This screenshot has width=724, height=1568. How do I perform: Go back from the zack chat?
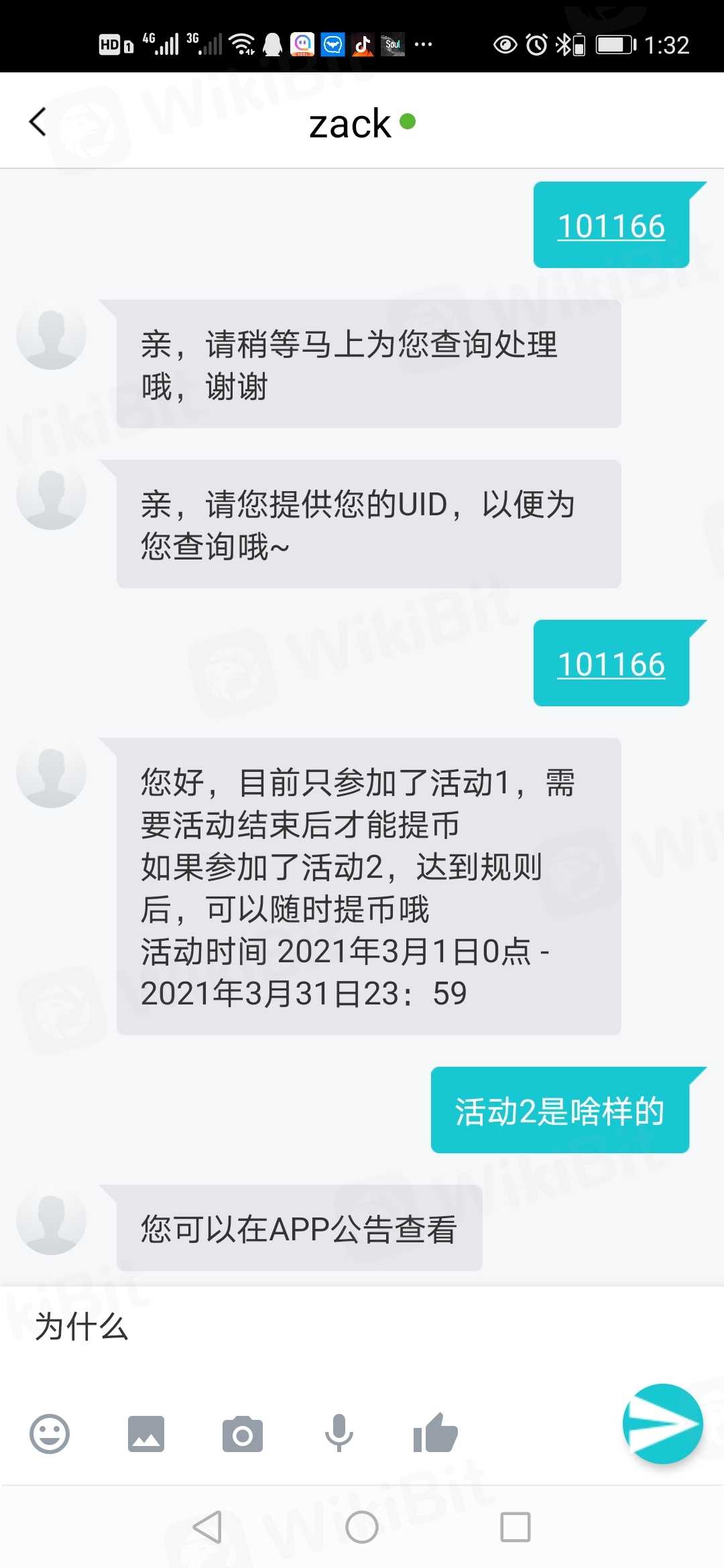coord(38,122)
